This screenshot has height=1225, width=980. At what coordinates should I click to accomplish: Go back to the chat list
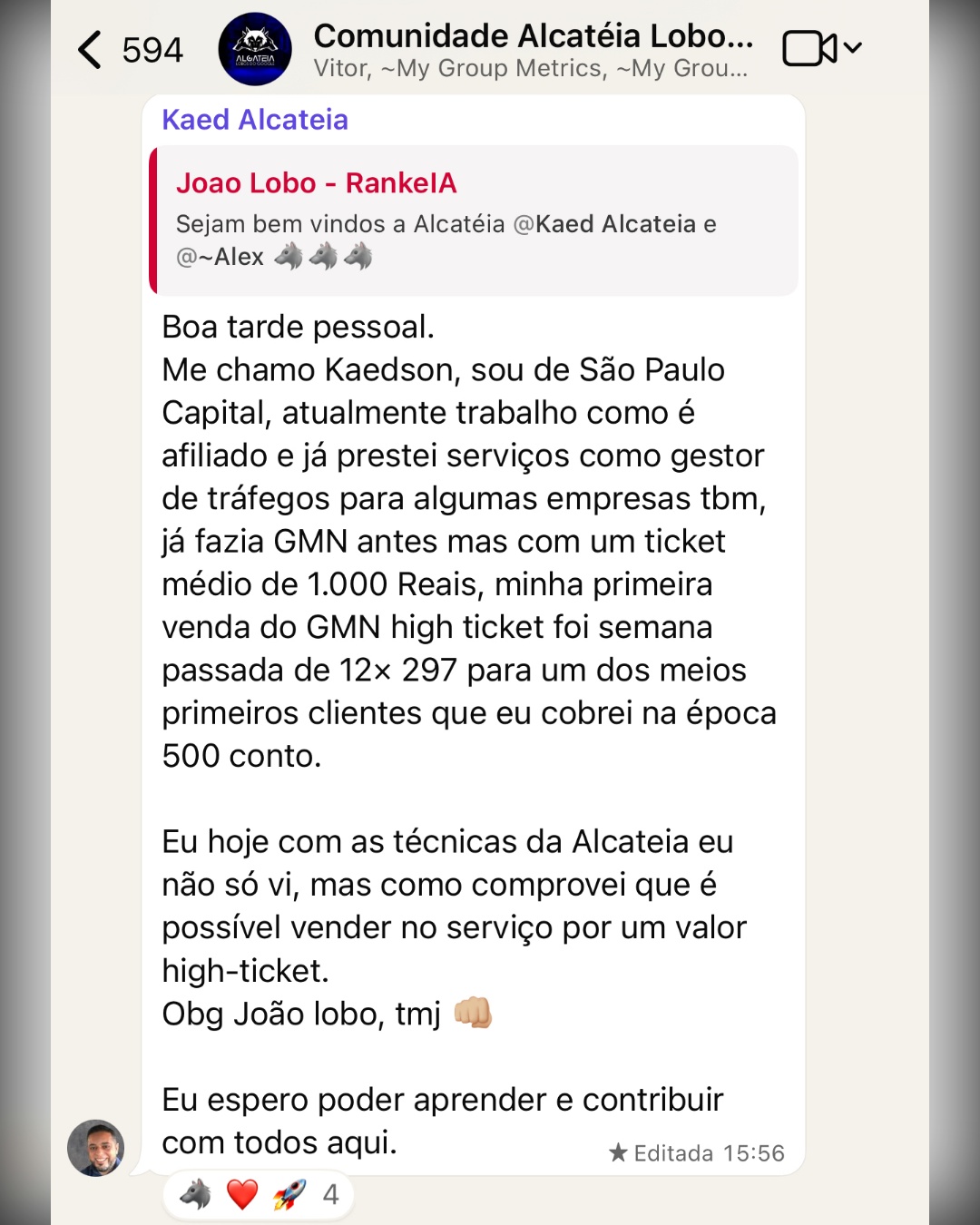click(92, 50)
